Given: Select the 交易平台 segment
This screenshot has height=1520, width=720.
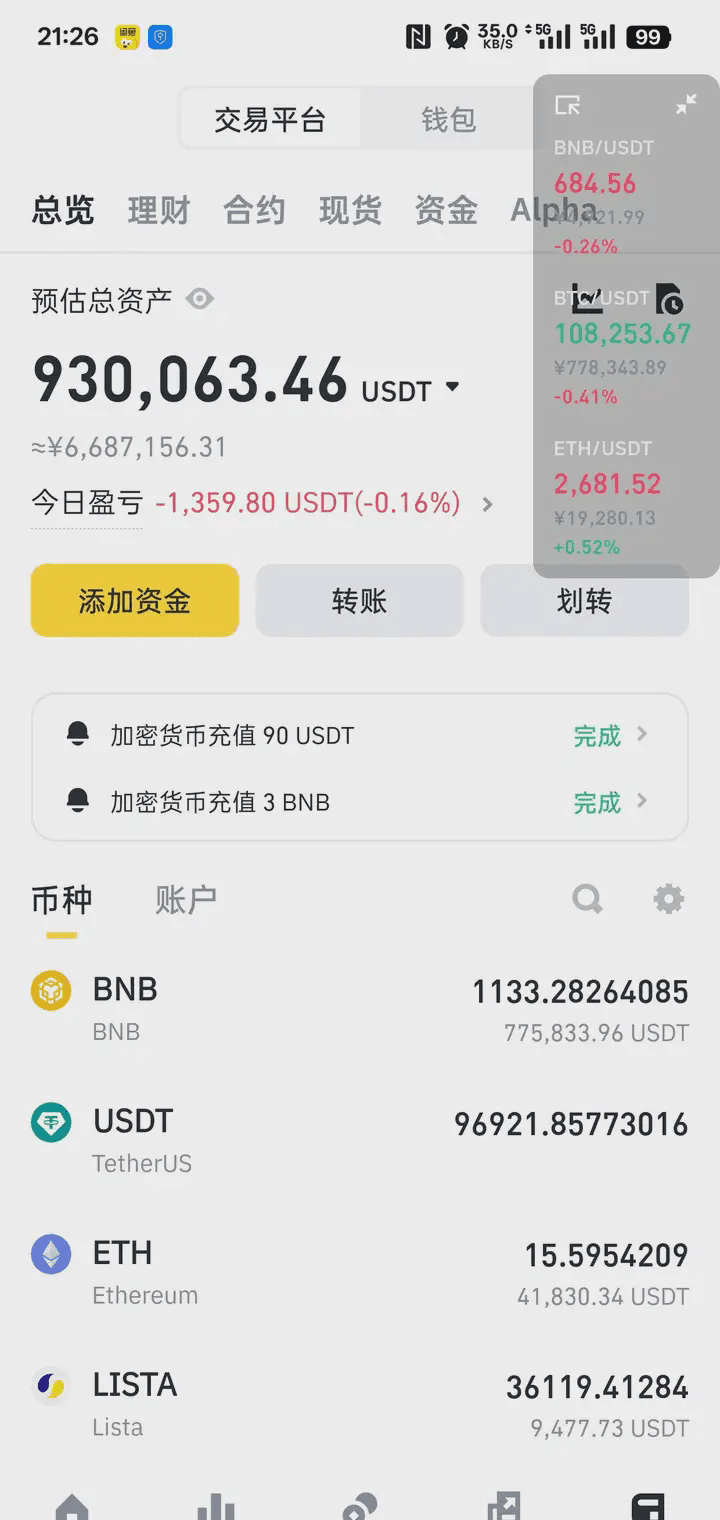Looking at the screenshot, I should (270, 120).
